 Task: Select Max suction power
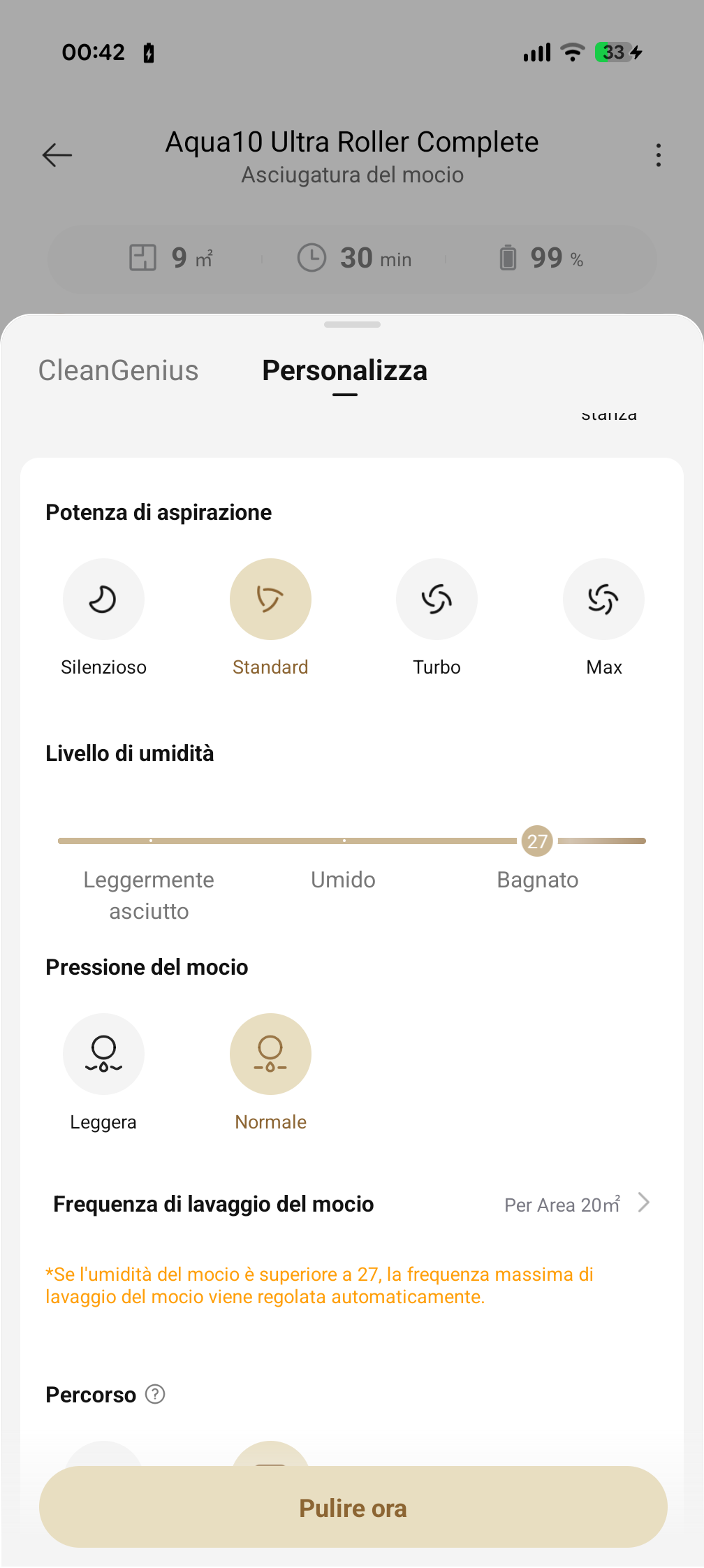(603, 600)
